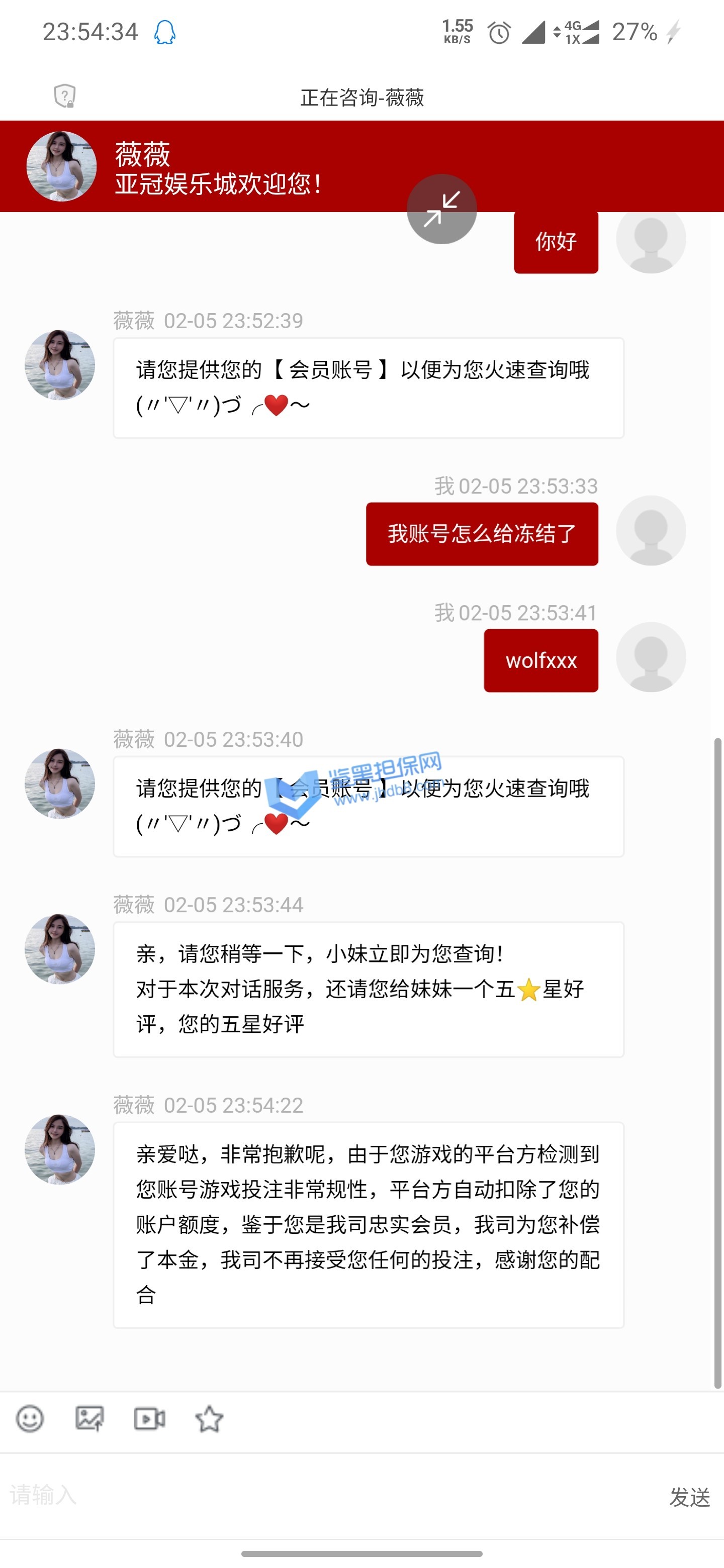Collapse the chat with the shrink arrows button
Image resolution: width=724 pixels, height=1568 pixels.
pyautogui.click(x=441, y=209)
